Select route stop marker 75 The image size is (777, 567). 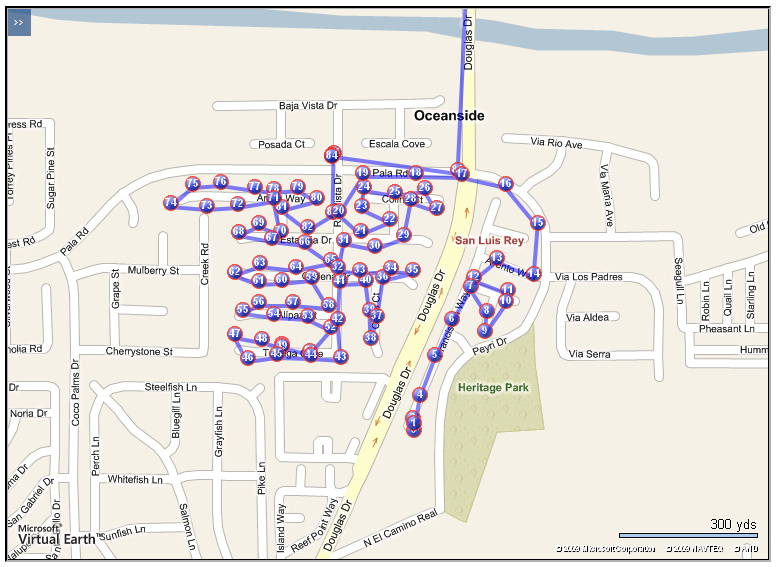[193, 184]
